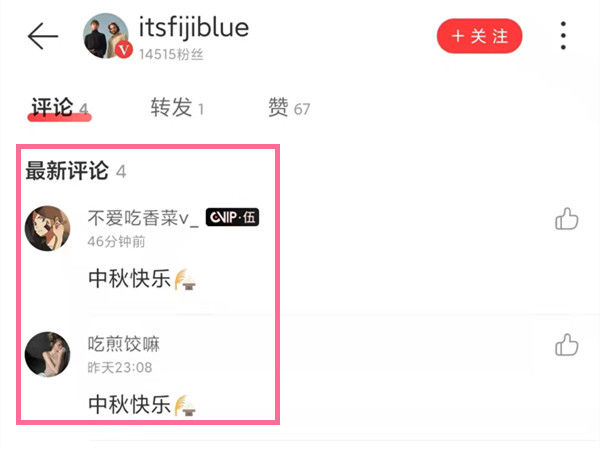Go back using the arrow
The width and height of the screenshot is (600, 450).
coord(43,37)
